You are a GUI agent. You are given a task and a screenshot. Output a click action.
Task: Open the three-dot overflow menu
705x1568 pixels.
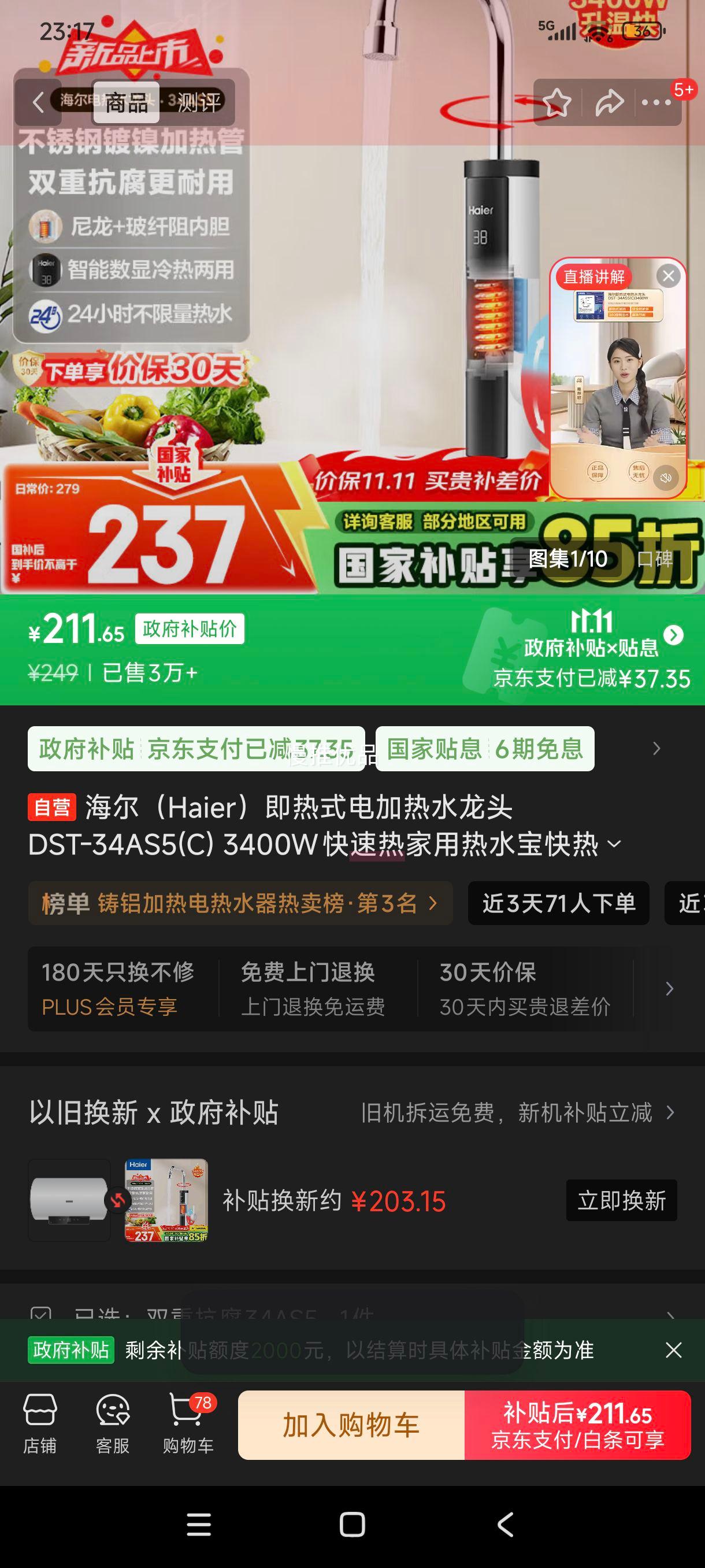point(656,102)
